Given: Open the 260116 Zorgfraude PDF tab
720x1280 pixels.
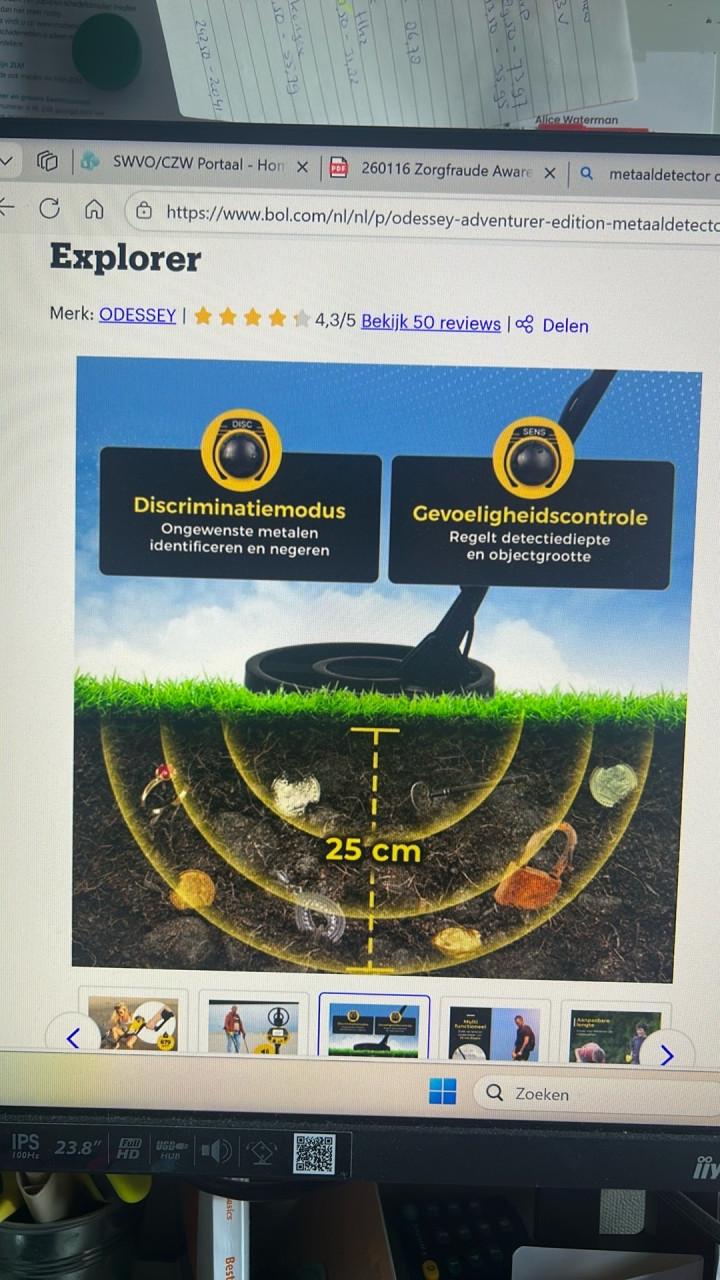Looking at the screenshot, I should pyautogui.click(x=445, y=171).
